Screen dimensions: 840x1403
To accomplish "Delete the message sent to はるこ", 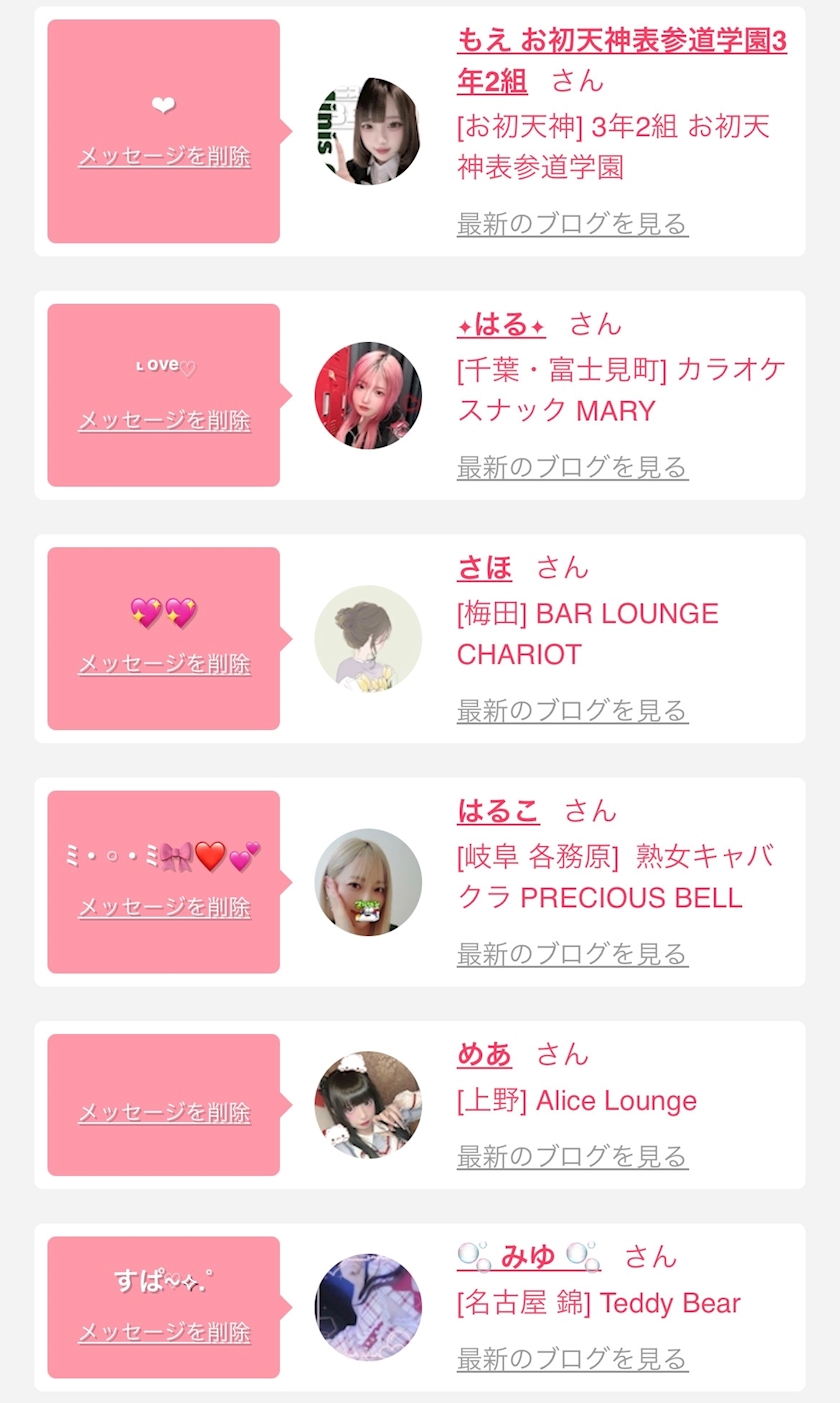I will coord(164,907).
